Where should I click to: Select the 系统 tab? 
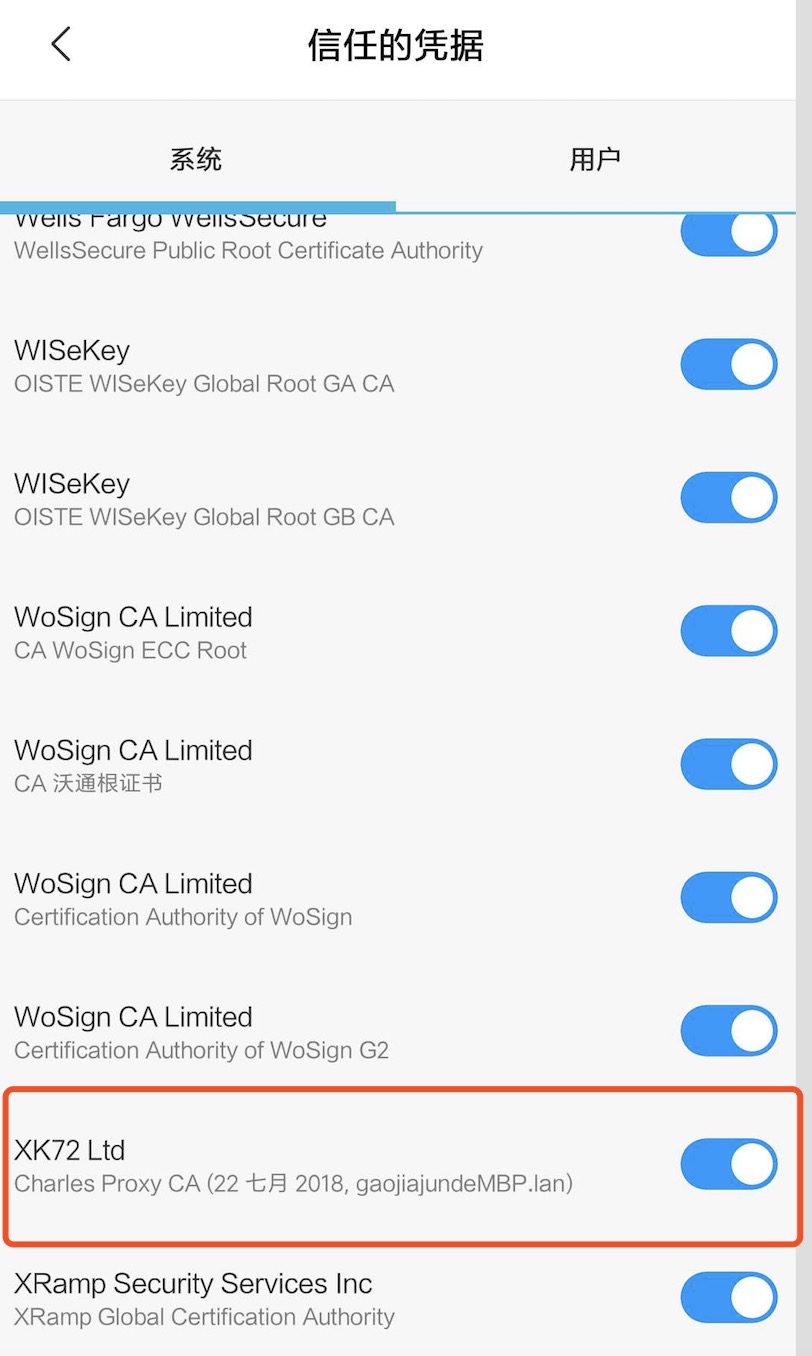[x=196, y=159]
